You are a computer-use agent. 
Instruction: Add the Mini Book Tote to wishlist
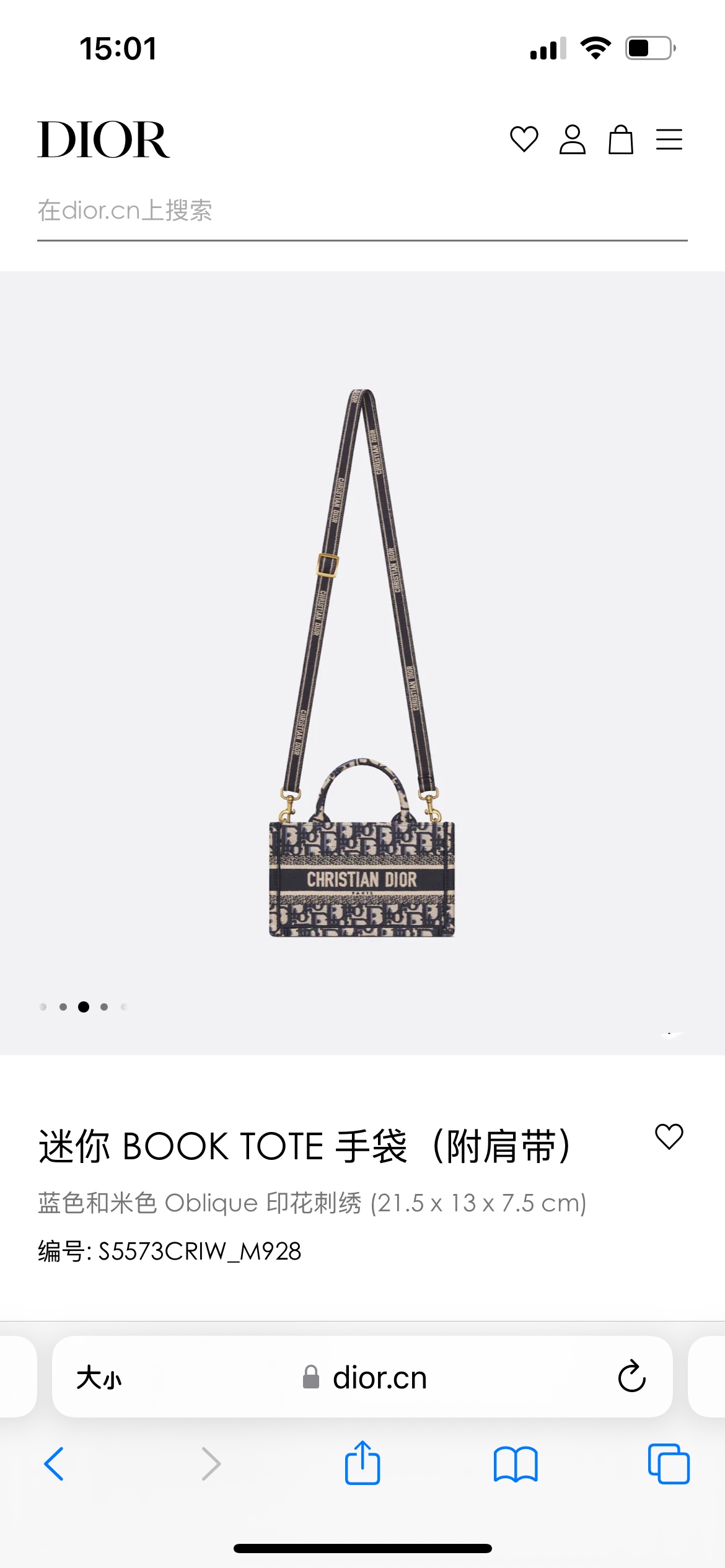669,1136
